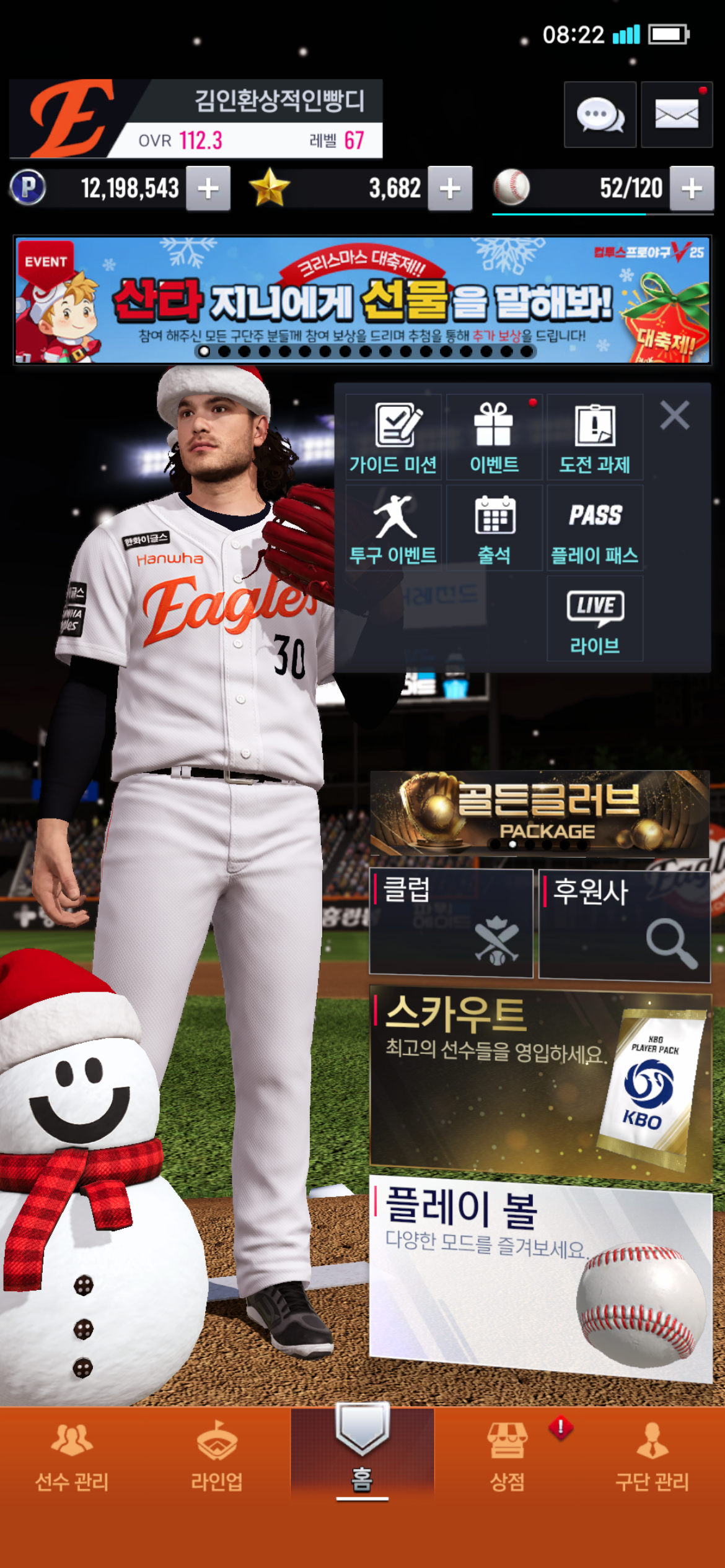
Task: Open 도전 과제
Action: [595, 437]
